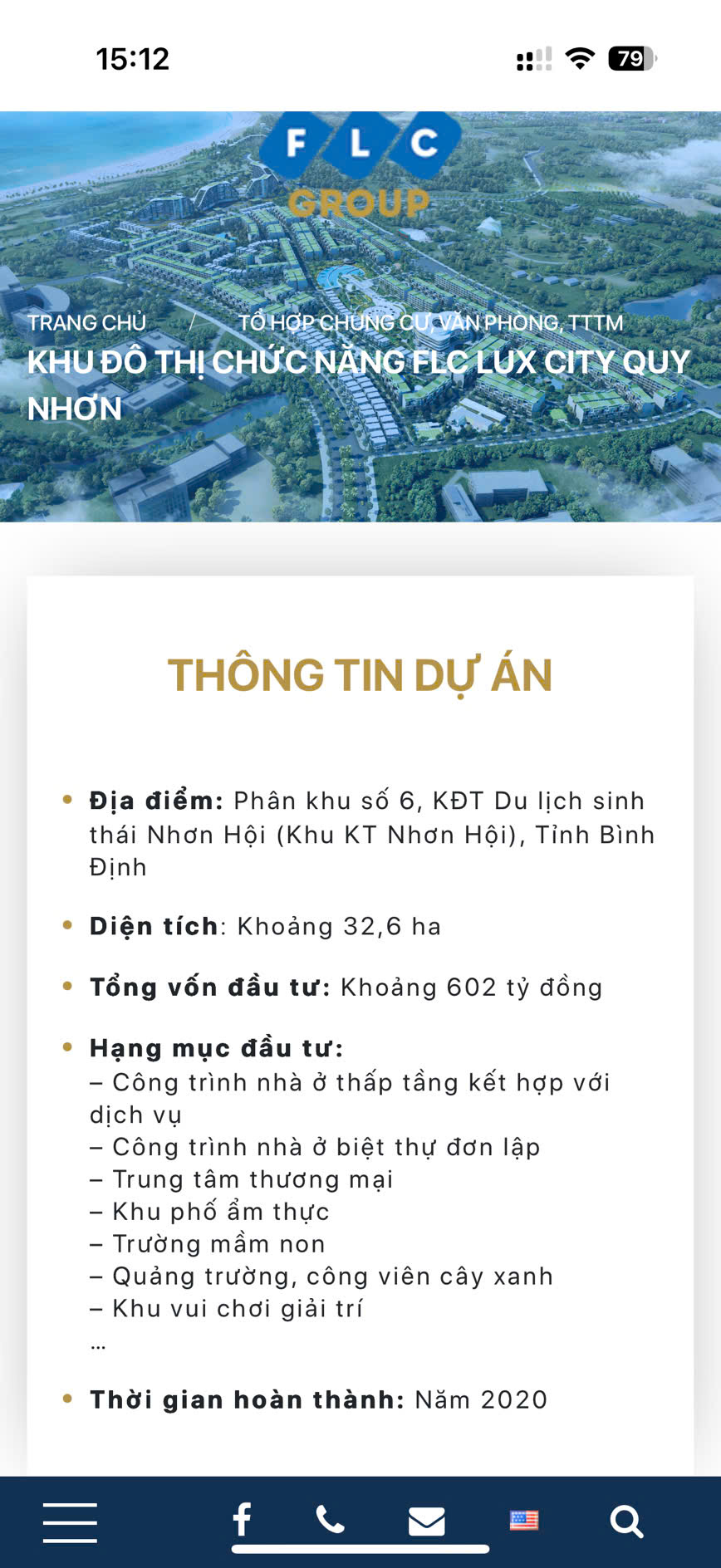Open the FLC Facebook page

click(242, 1520)
